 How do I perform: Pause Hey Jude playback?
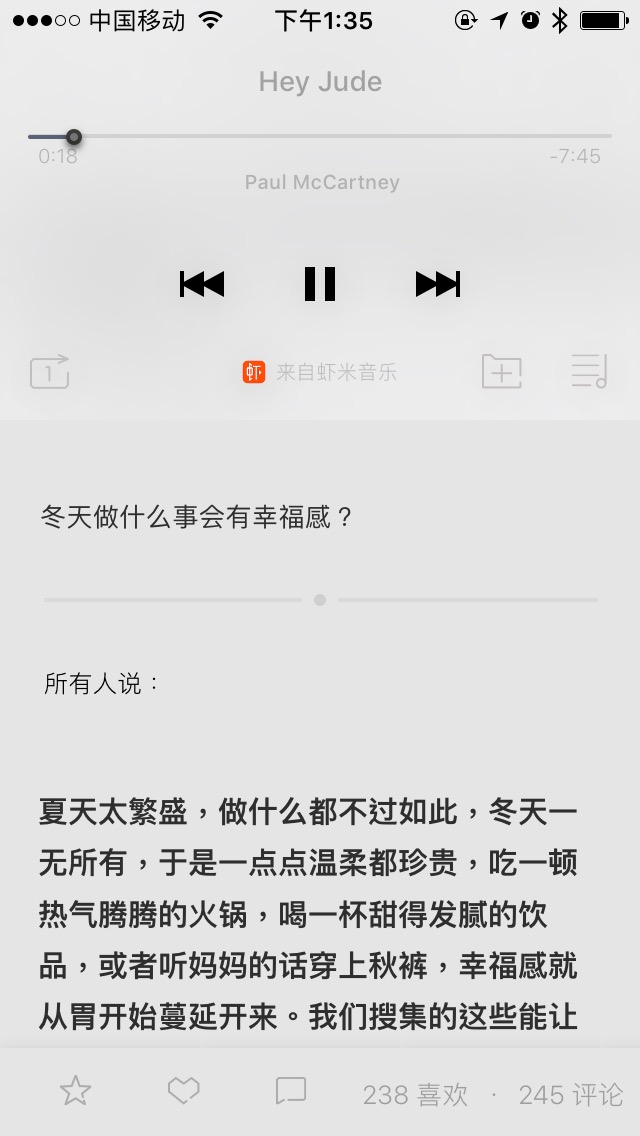[320, 285]
